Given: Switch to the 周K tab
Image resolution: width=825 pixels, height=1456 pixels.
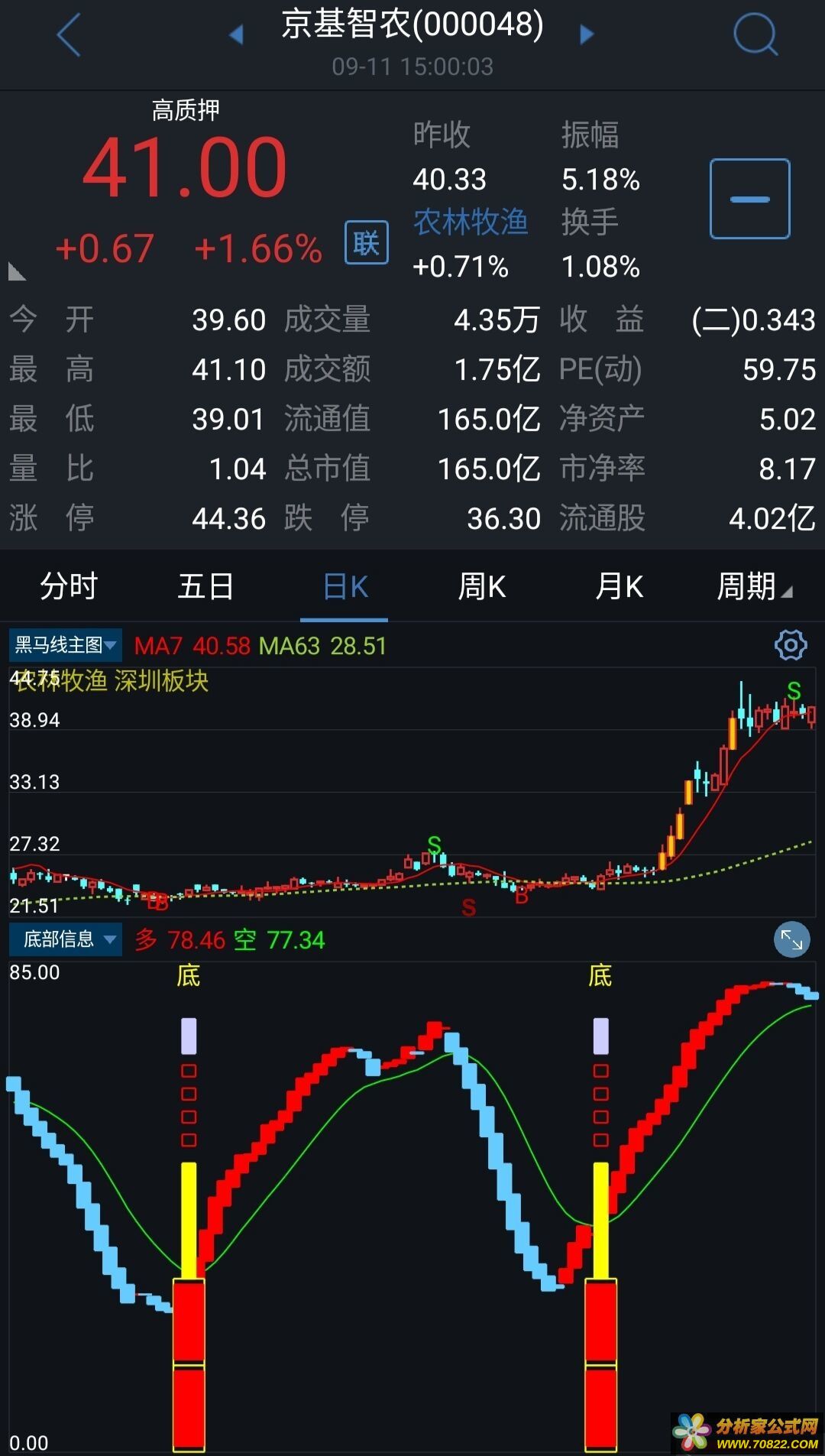Looking at the screenshot, I should pyautogui.click(x=481, y=587).
